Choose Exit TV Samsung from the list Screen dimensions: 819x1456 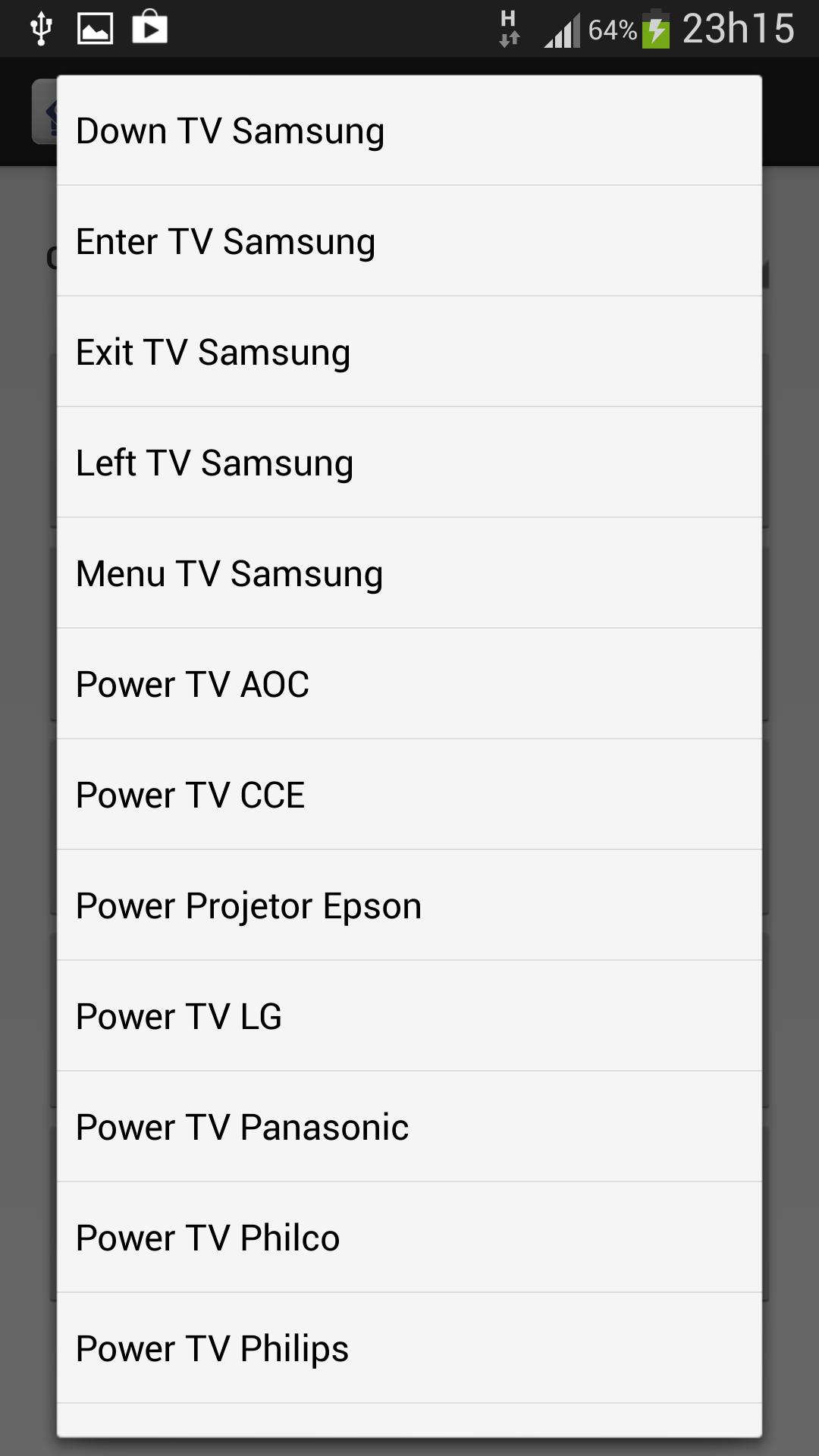click(x=409, y=350)
